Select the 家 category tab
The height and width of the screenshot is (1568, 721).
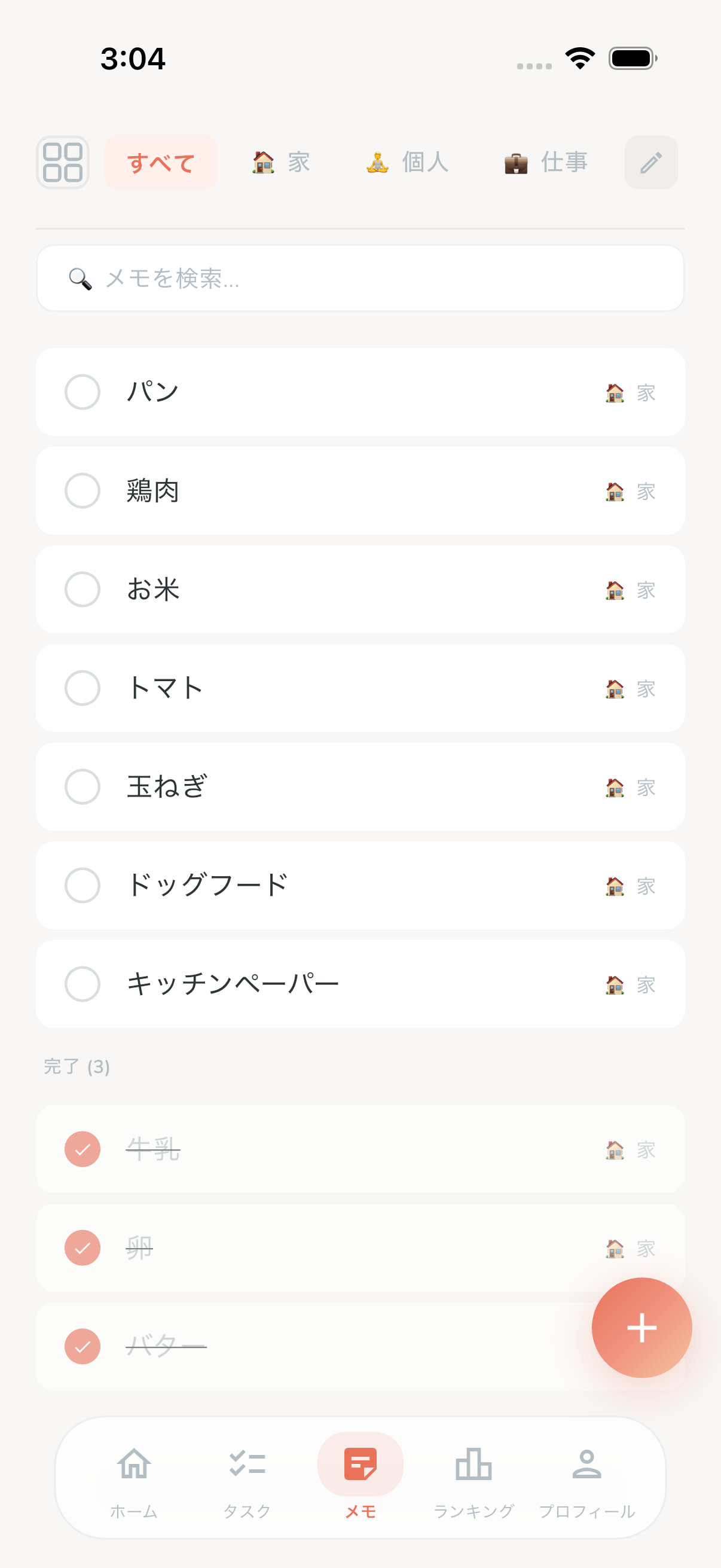coord(280,163)
